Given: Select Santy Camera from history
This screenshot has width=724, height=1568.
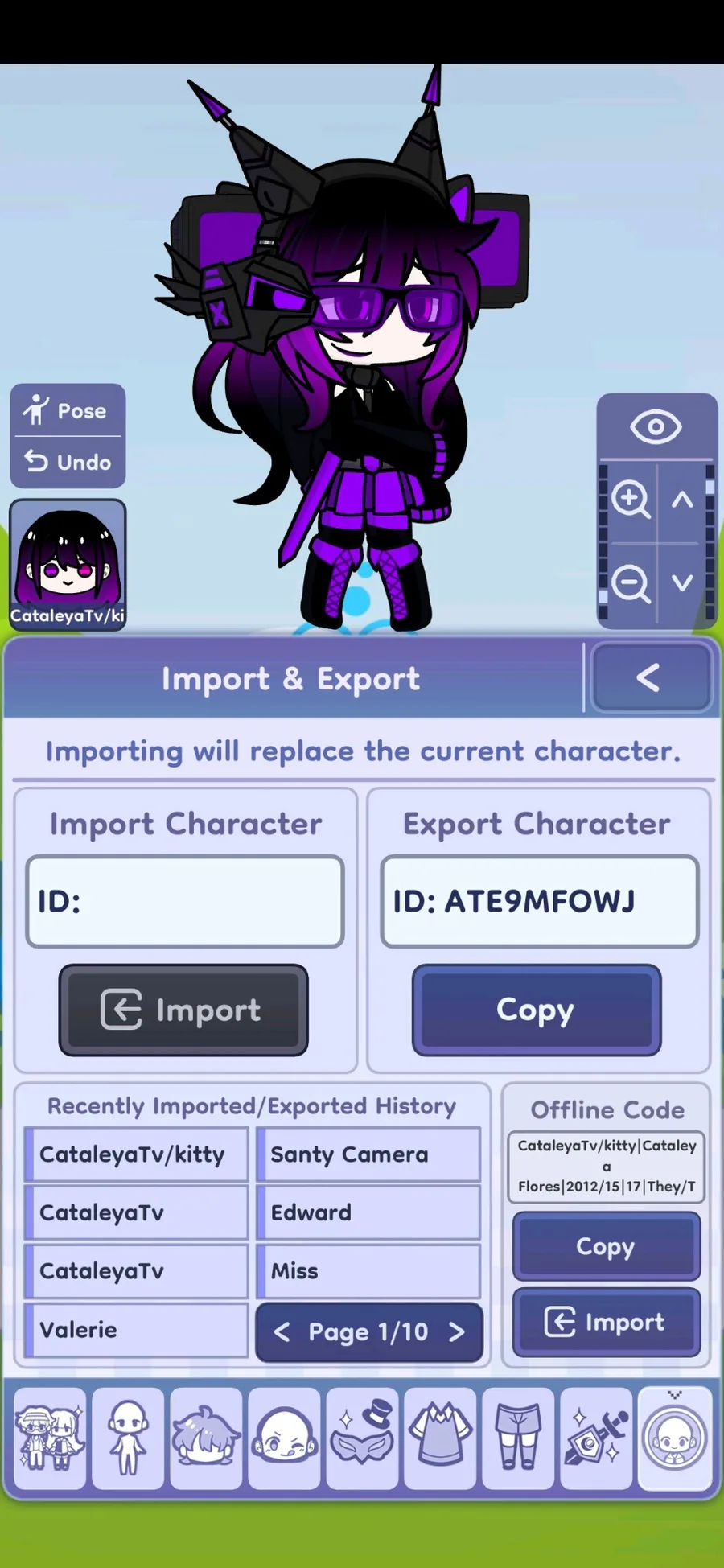Looking at the screenshot, I should (x=368, y=1154).
